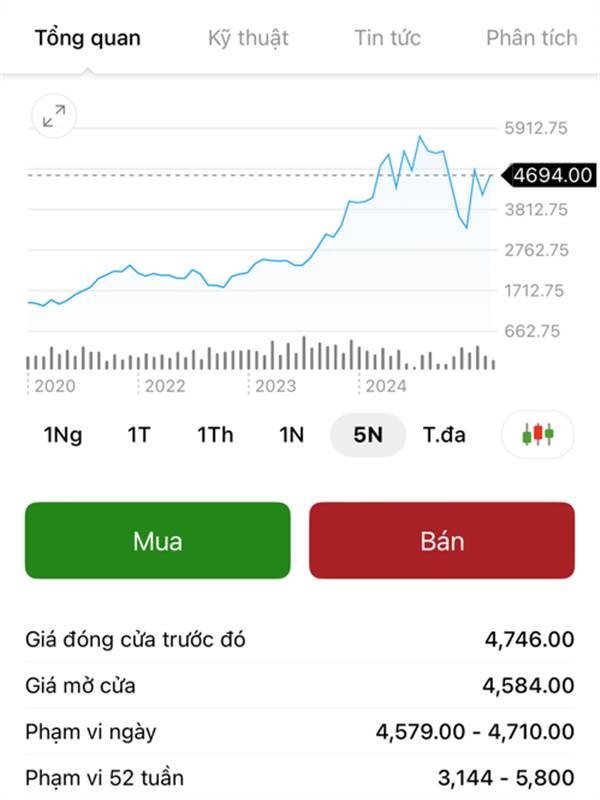Viewport: 600px width, 800px height.
Task: Tap the green Mua button
Action: (157, 541)
